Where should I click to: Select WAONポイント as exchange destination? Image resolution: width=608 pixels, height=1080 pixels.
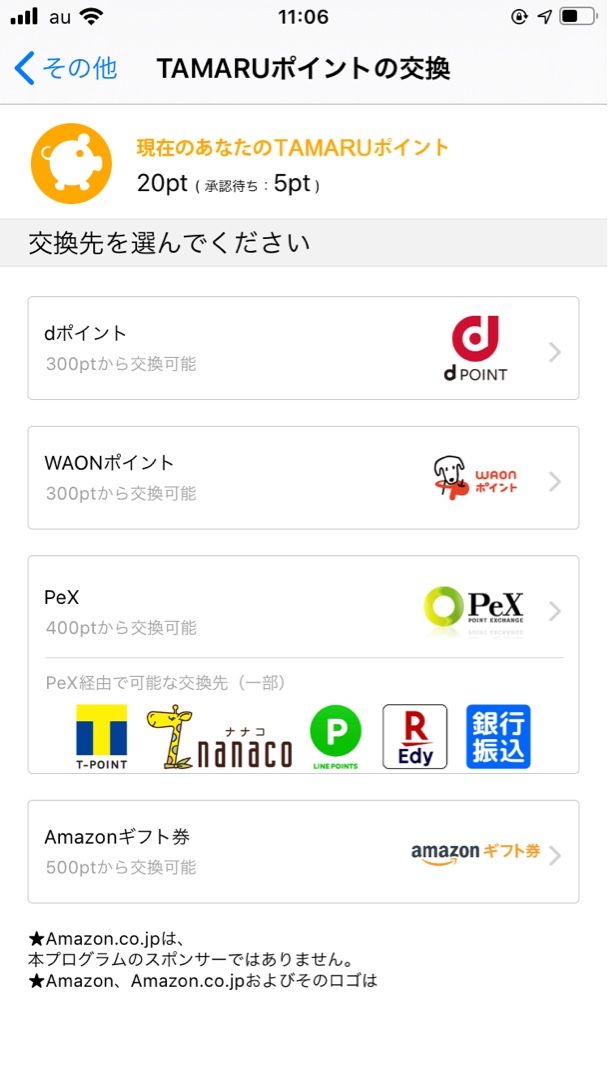pos(303,477)
